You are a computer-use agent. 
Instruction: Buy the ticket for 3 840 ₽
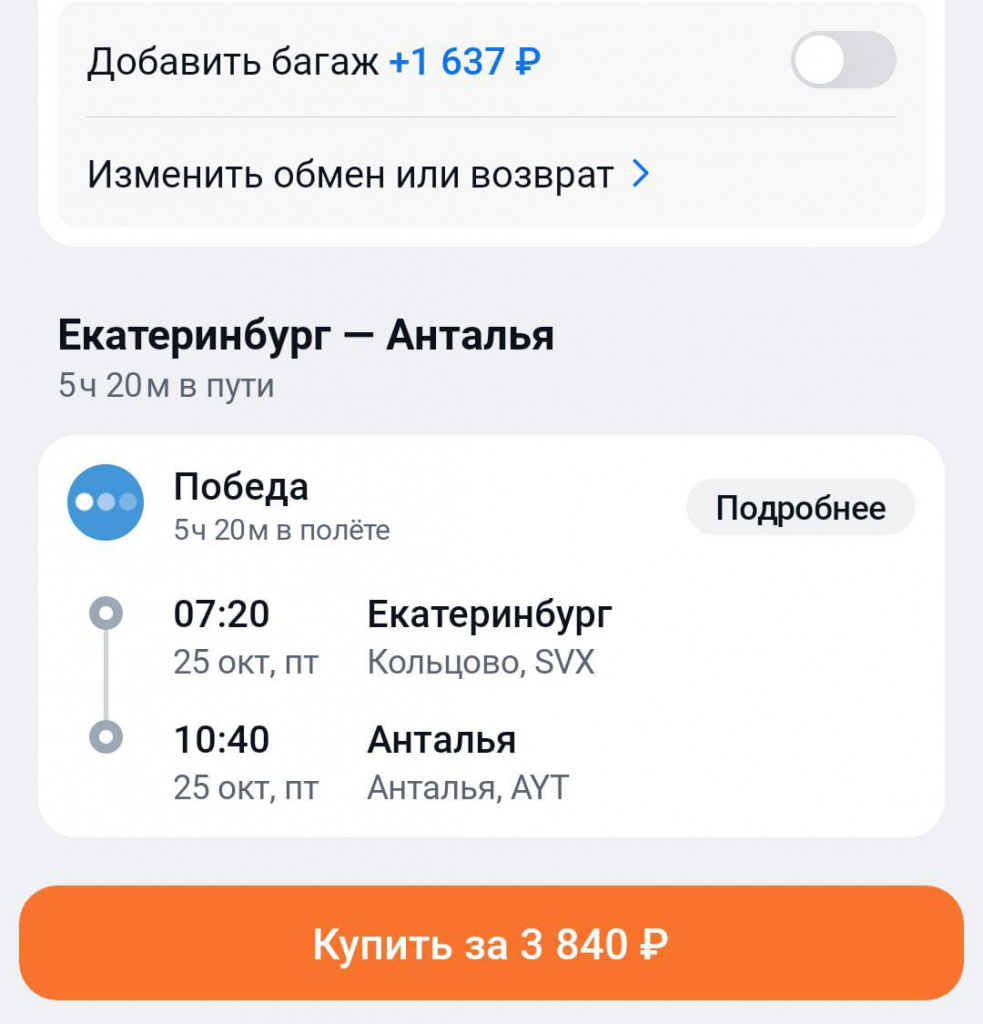coord(491,943)
